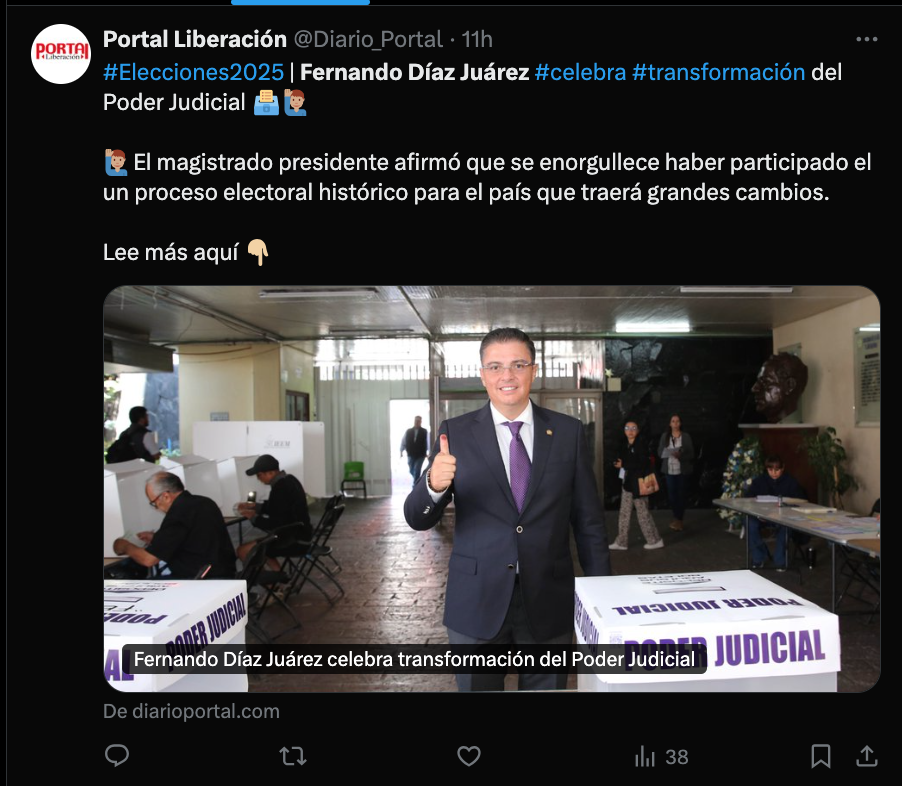
Task: Open the 11h post timestamp
Action: click(x=477, y=39)
